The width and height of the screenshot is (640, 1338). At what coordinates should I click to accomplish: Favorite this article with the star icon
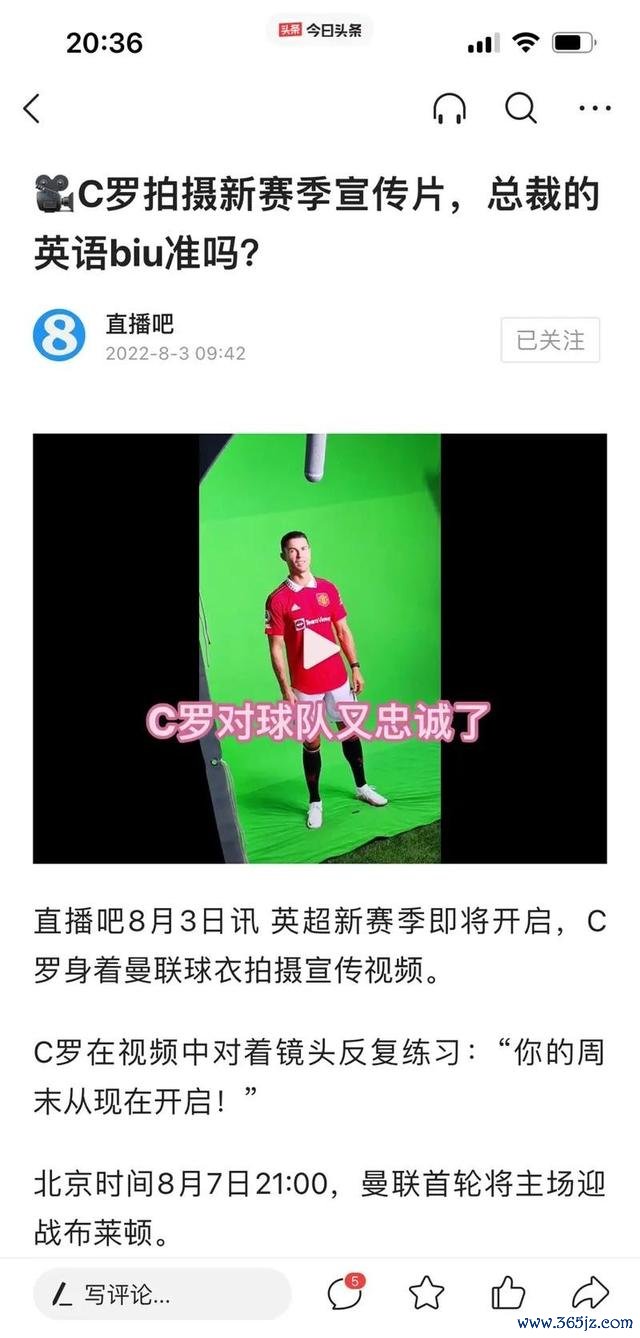[x=427, y=1293]
